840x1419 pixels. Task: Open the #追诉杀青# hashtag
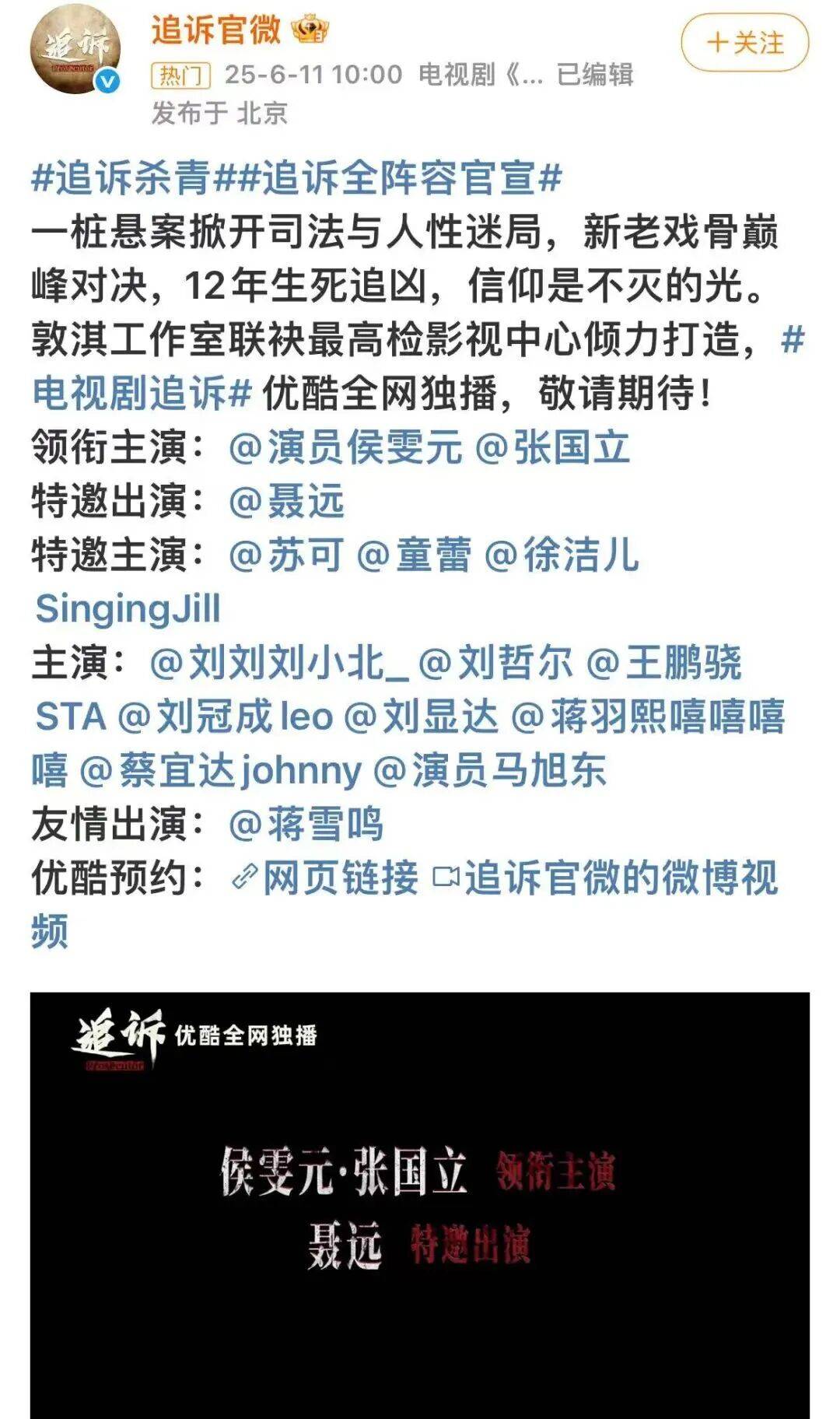click(121, 178)
